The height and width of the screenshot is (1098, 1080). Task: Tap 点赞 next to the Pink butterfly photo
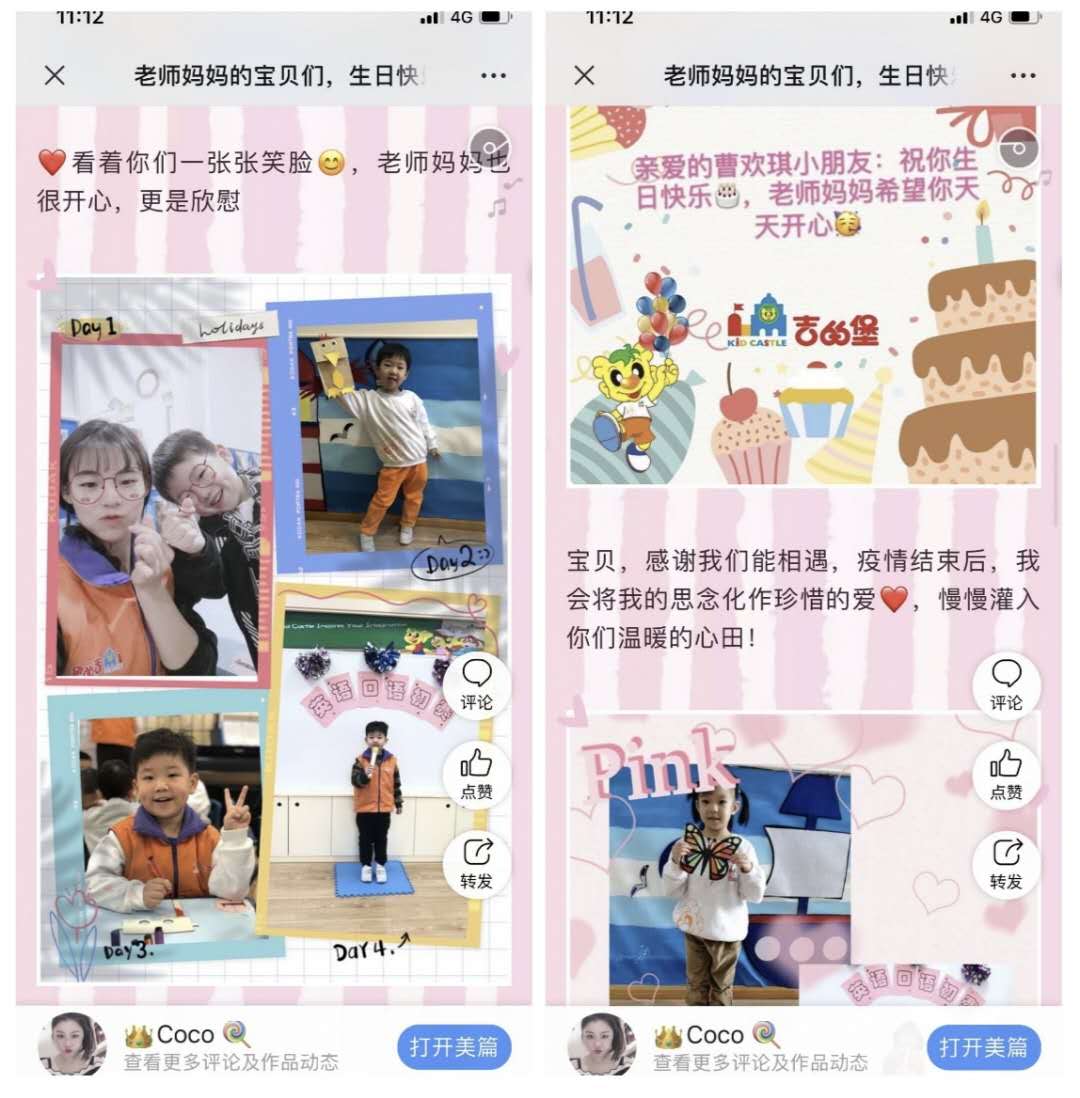pos(1007,775)
